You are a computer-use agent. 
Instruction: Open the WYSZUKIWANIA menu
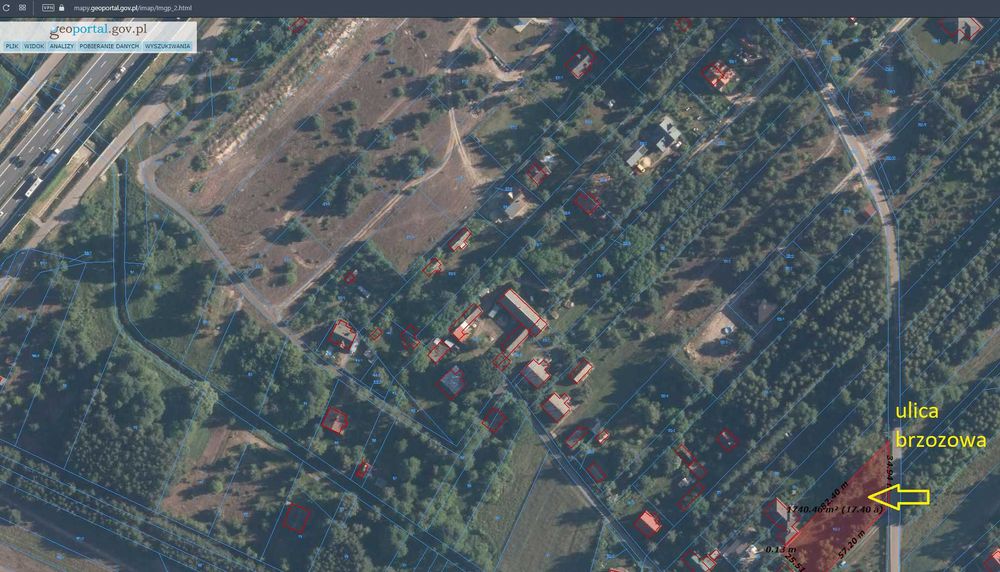click(x=167, y=46)
